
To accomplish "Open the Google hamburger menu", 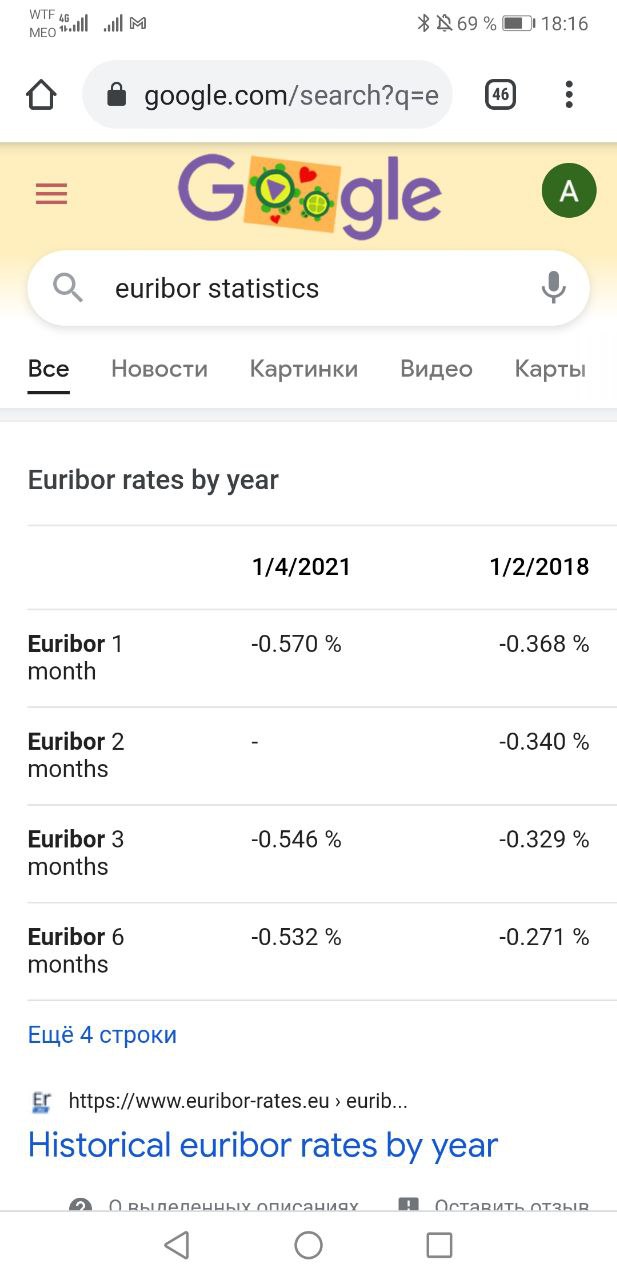I will [51, 194].
